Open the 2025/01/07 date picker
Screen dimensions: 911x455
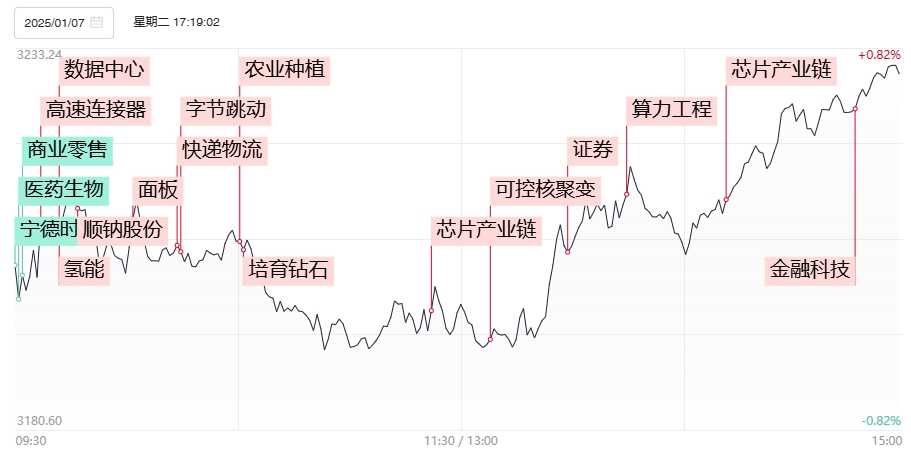point(63,22)
